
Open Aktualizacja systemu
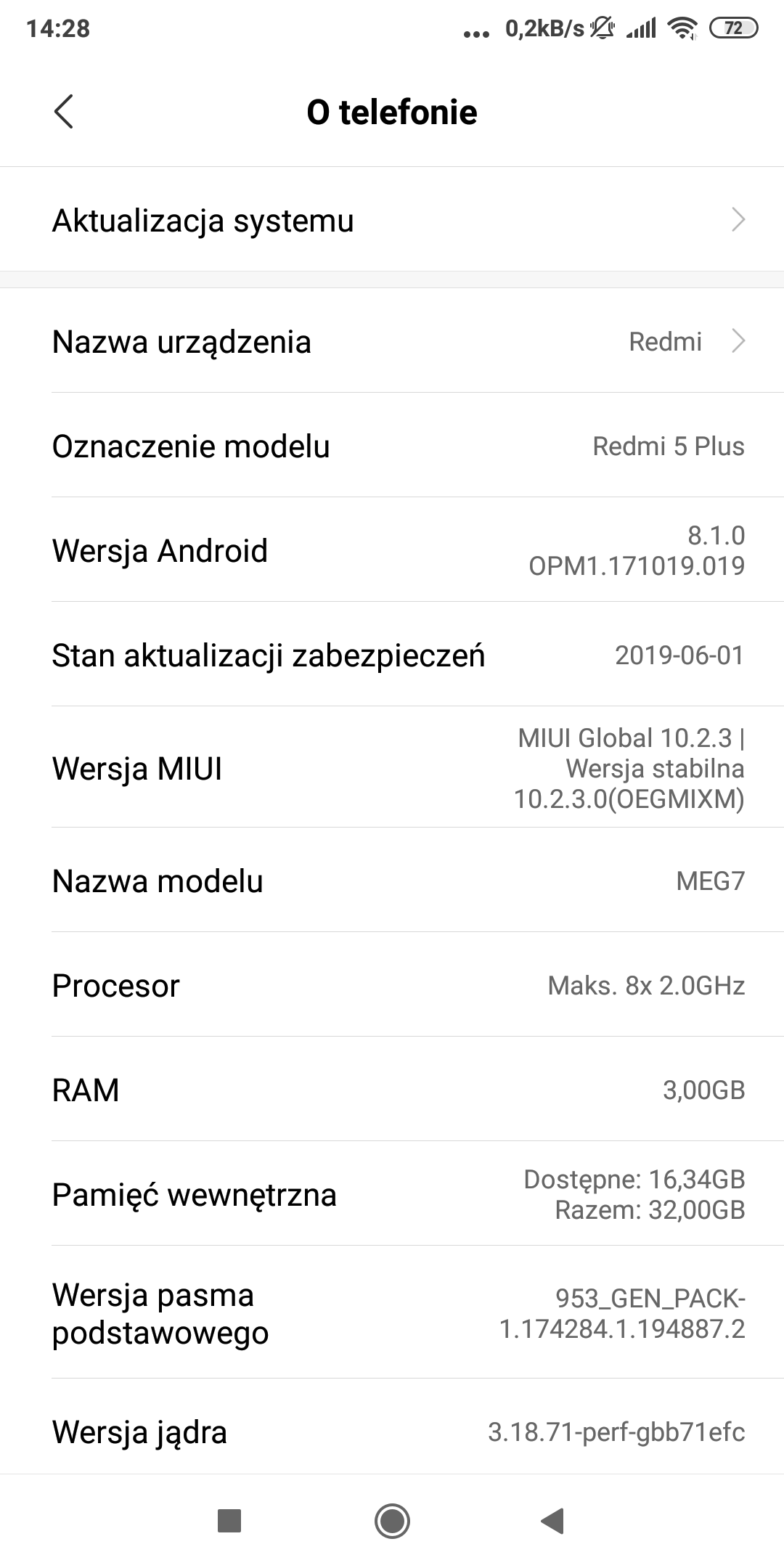pyautogui.click(x=392, y=220)
